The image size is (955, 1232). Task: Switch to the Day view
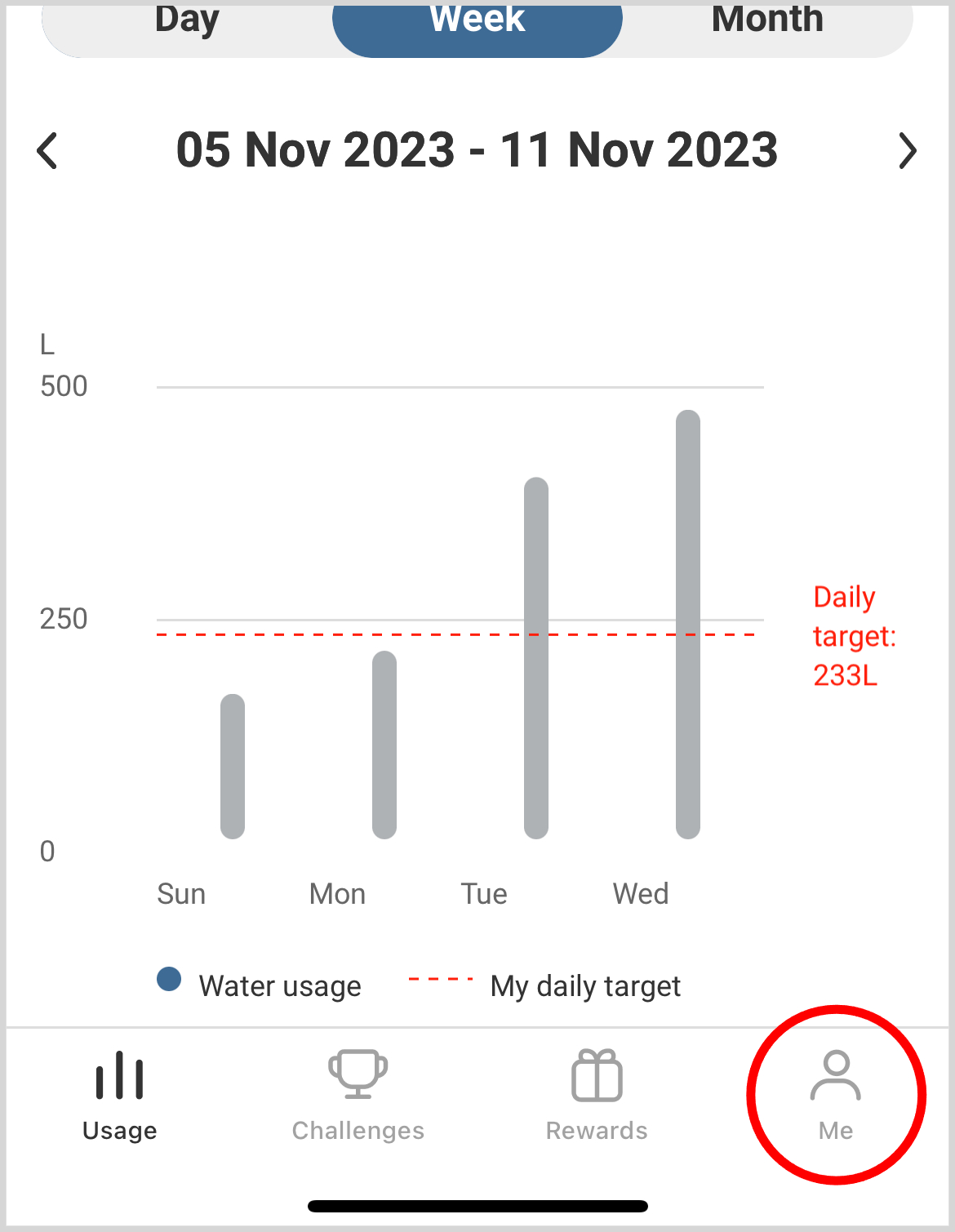187,23
